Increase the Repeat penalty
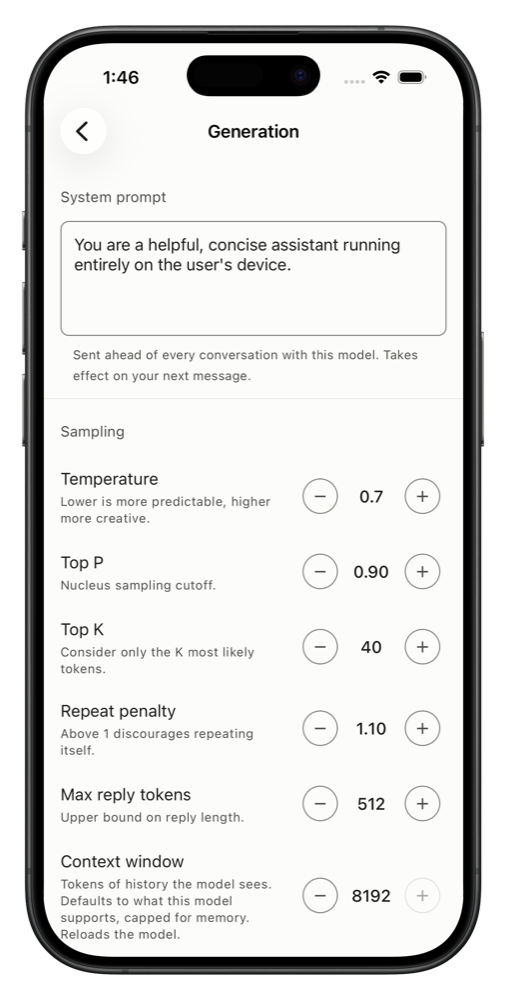This screenshot has width=507, height=1000. pos(422,728)
